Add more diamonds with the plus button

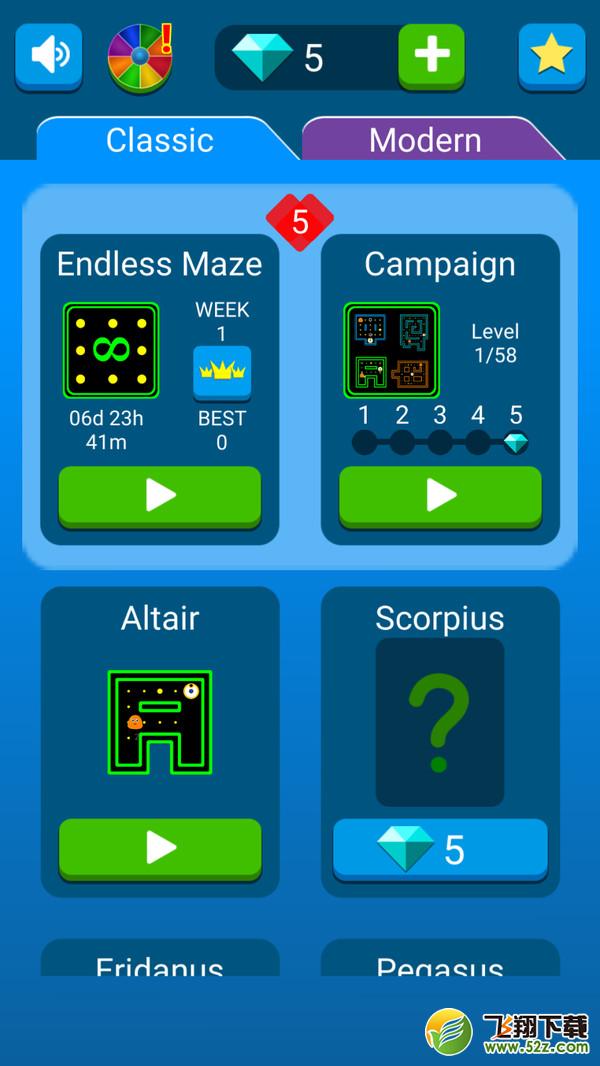(431, 57)
